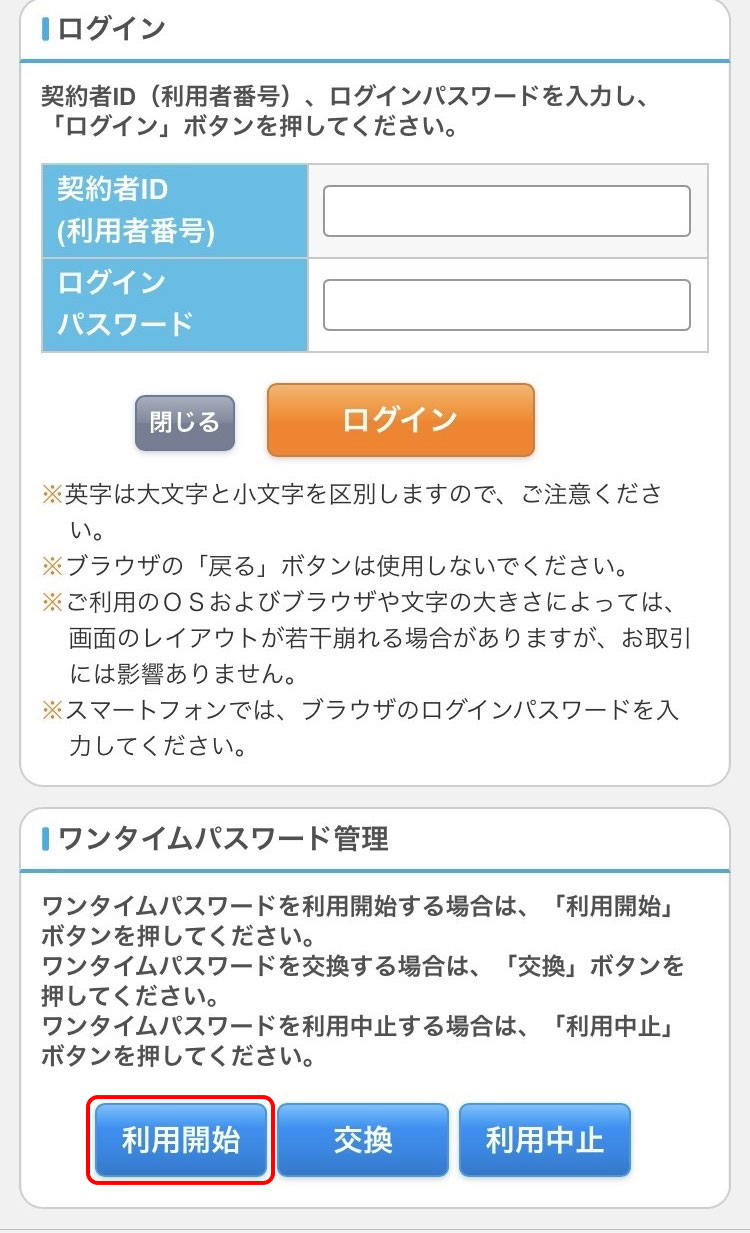Stop one-time password via 利用中止
Screen dimensions: 750x1233
point(545,1140)
